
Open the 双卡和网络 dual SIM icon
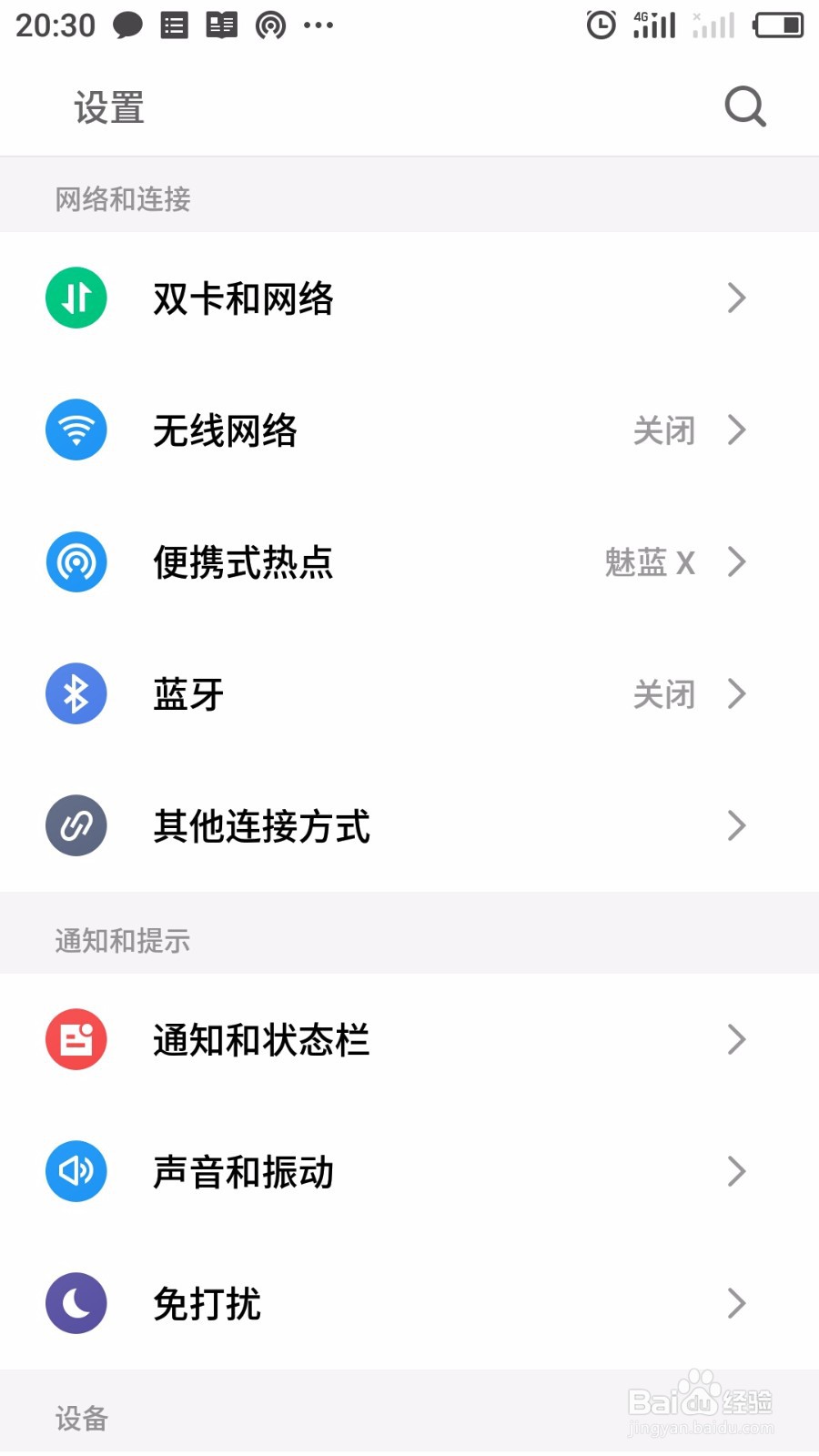pos(76,298)
